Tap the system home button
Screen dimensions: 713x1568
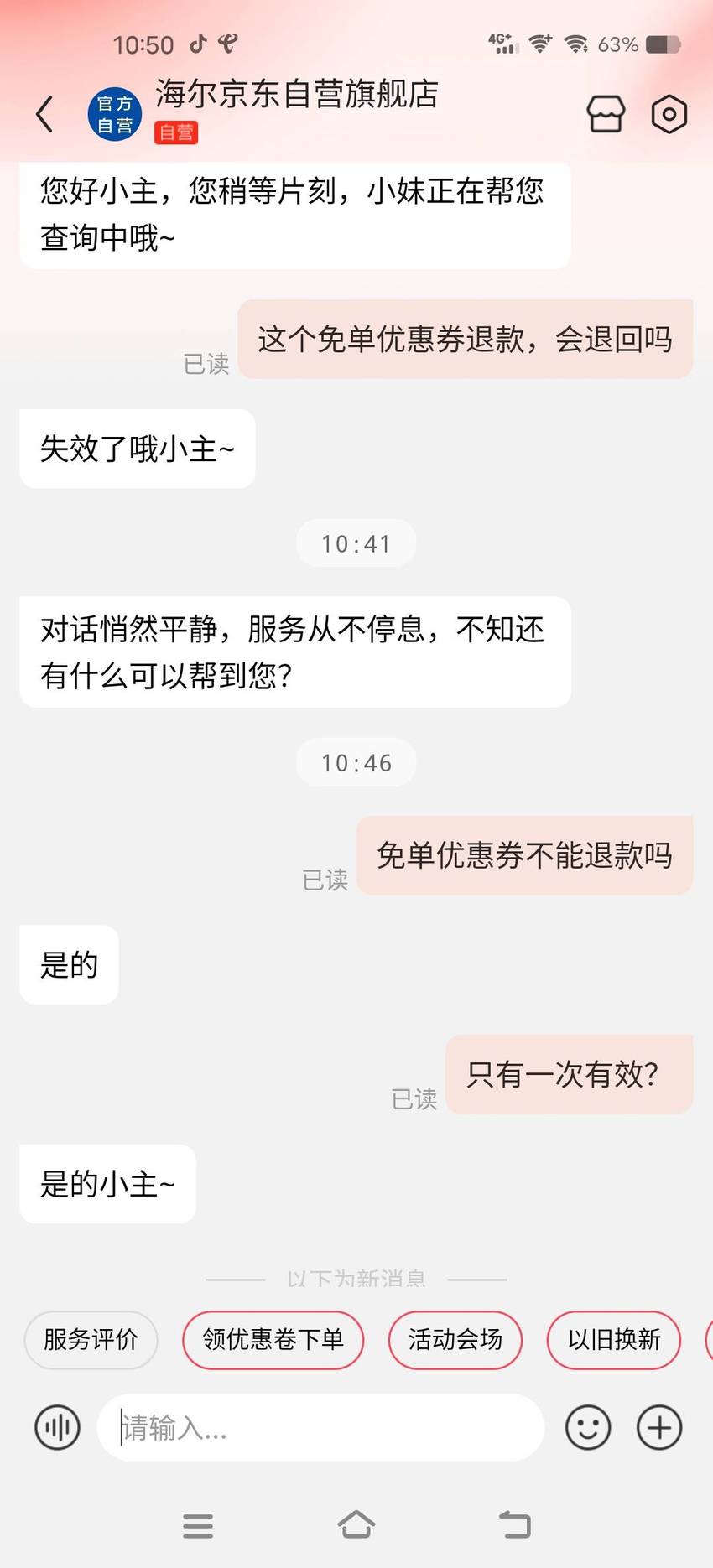356,1525
